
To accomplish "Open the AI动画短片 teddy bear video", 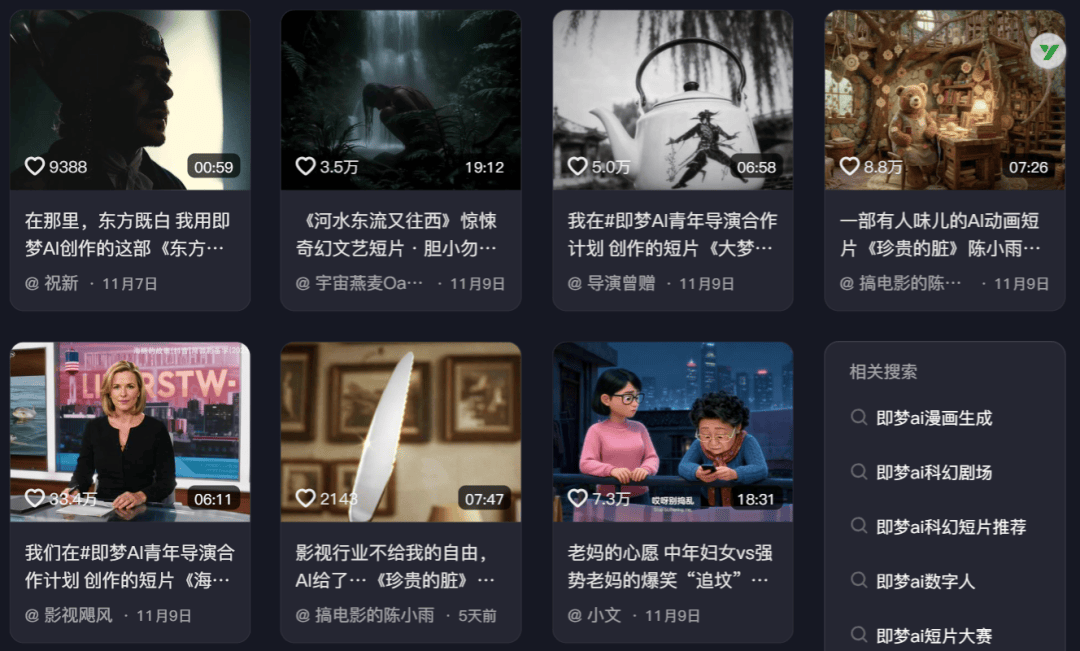I will [944, 100].
